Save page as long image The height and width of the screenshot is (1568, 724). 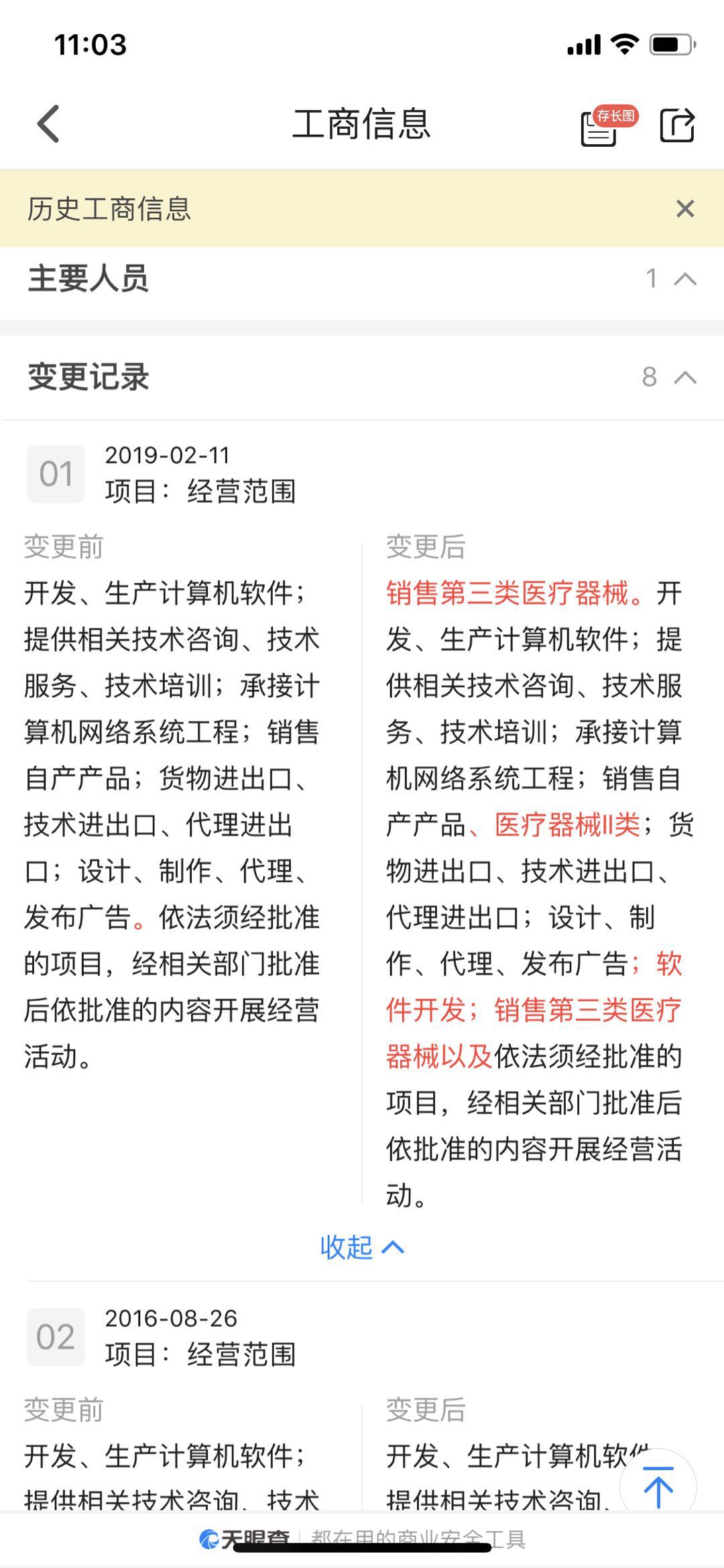(608, 125)
